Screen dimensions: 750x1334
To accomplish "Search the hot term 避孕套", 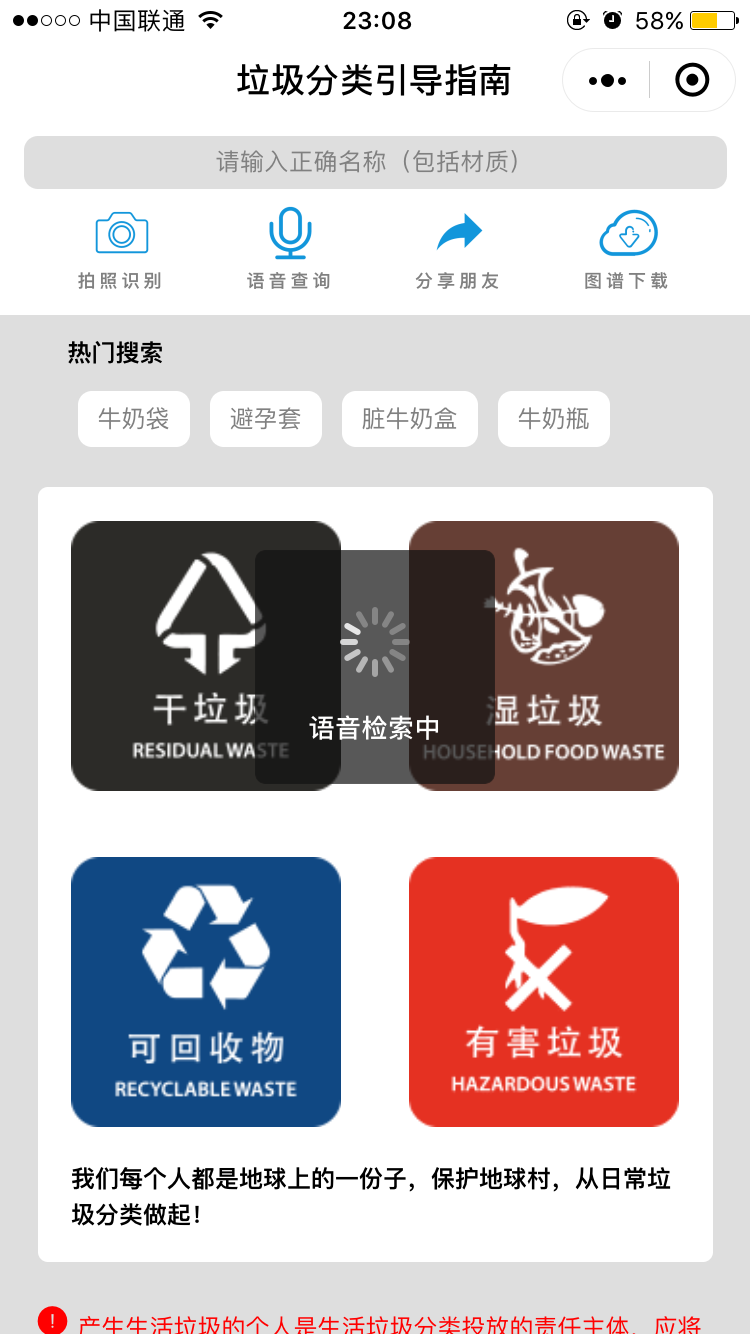I will (266, 419).
